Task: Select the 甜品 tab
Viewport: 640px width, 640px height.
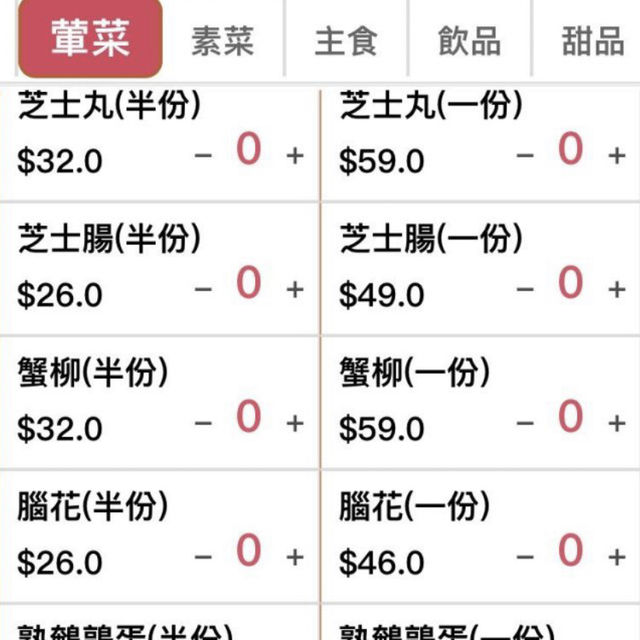Action: point(593,40)
